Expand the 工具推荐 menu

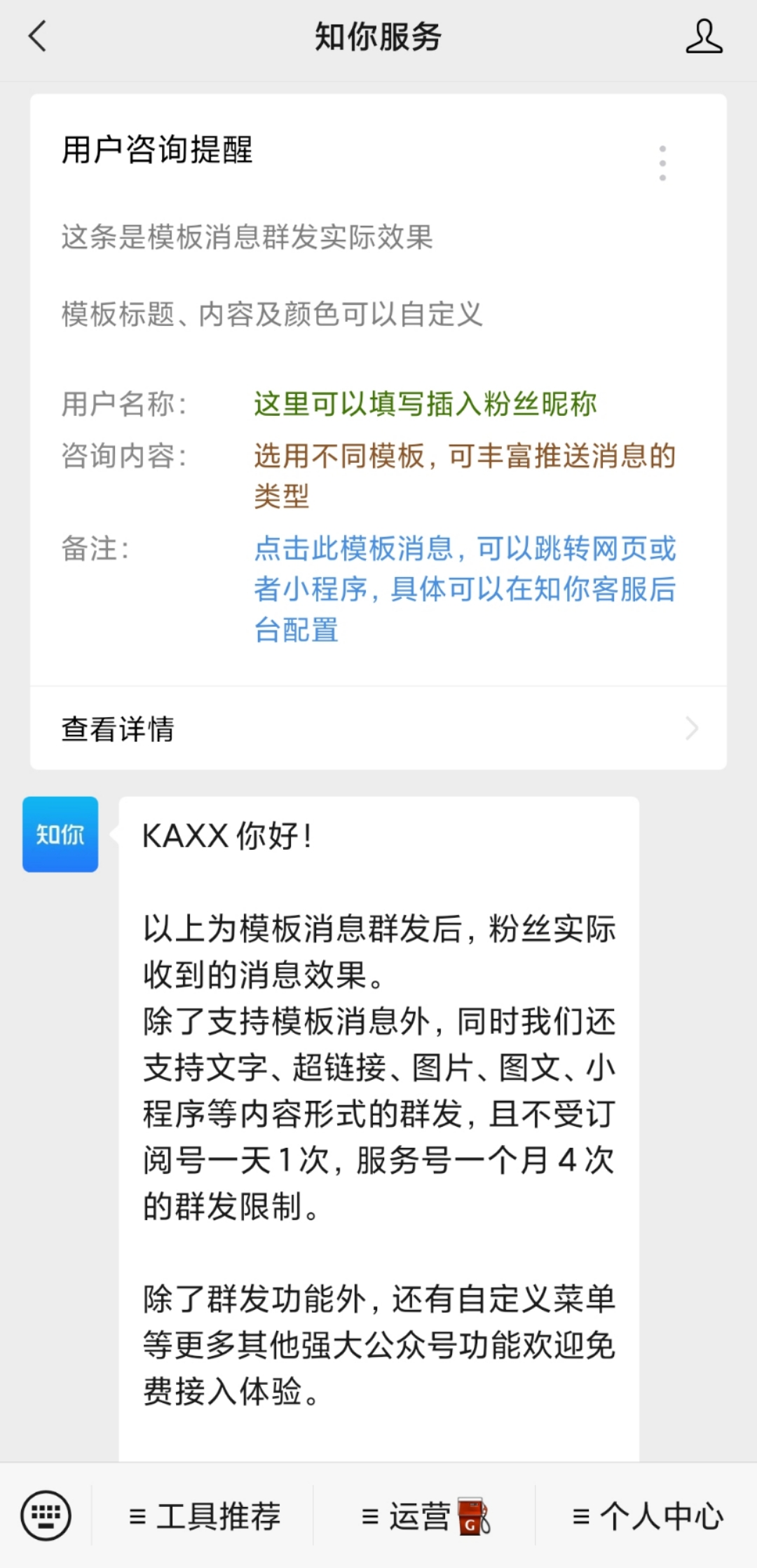click(x=204, y=1517)
